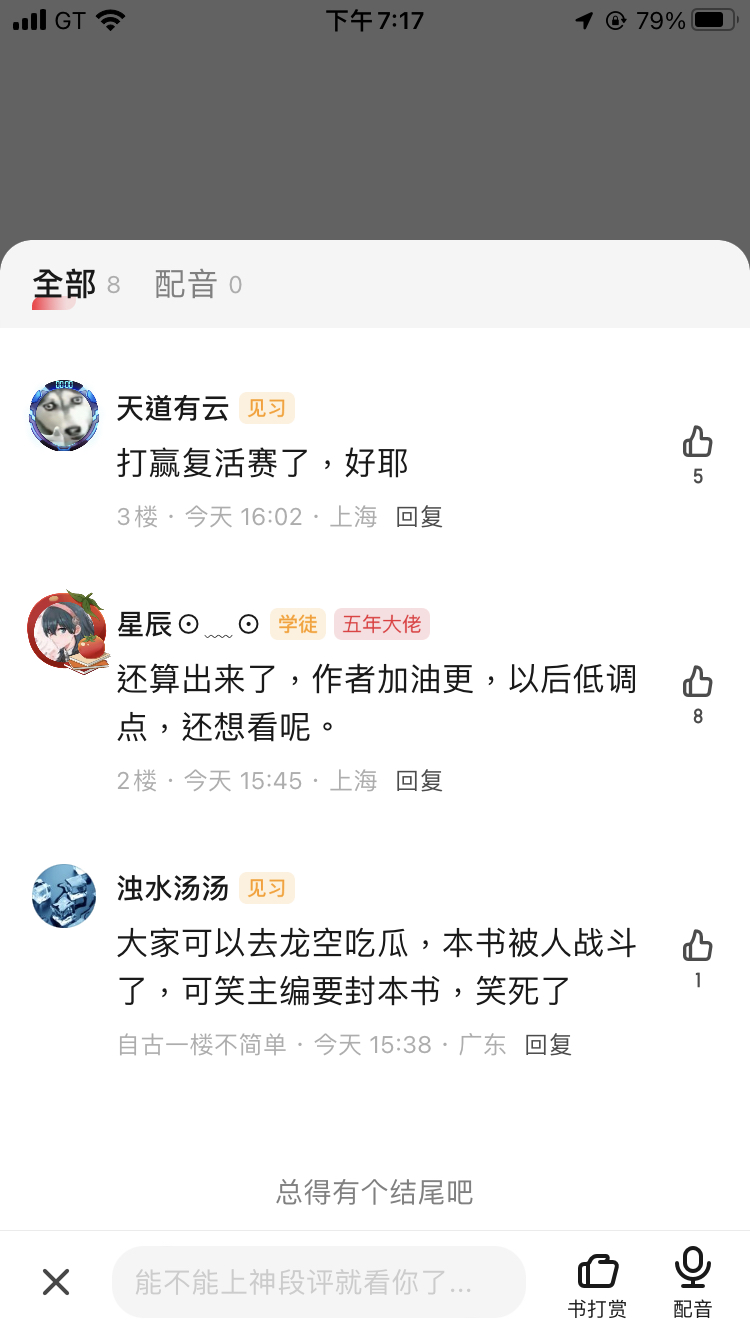Image resolution: width=750 pixels, height=1334 pixels.
Task: Like 天道有云's comment
Action: point(697,442)
